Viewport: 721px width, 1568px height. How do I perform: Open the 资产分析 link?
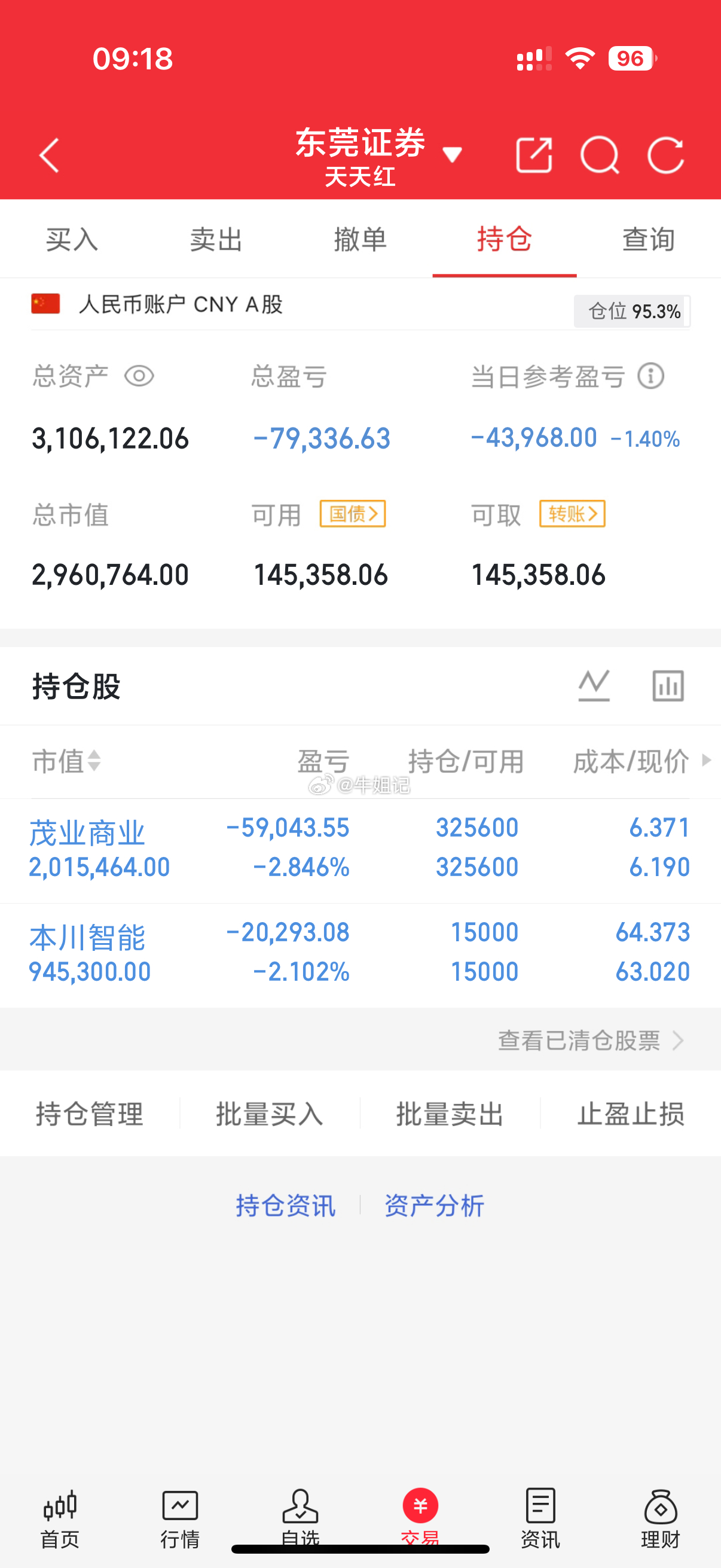pos(434,1204)
